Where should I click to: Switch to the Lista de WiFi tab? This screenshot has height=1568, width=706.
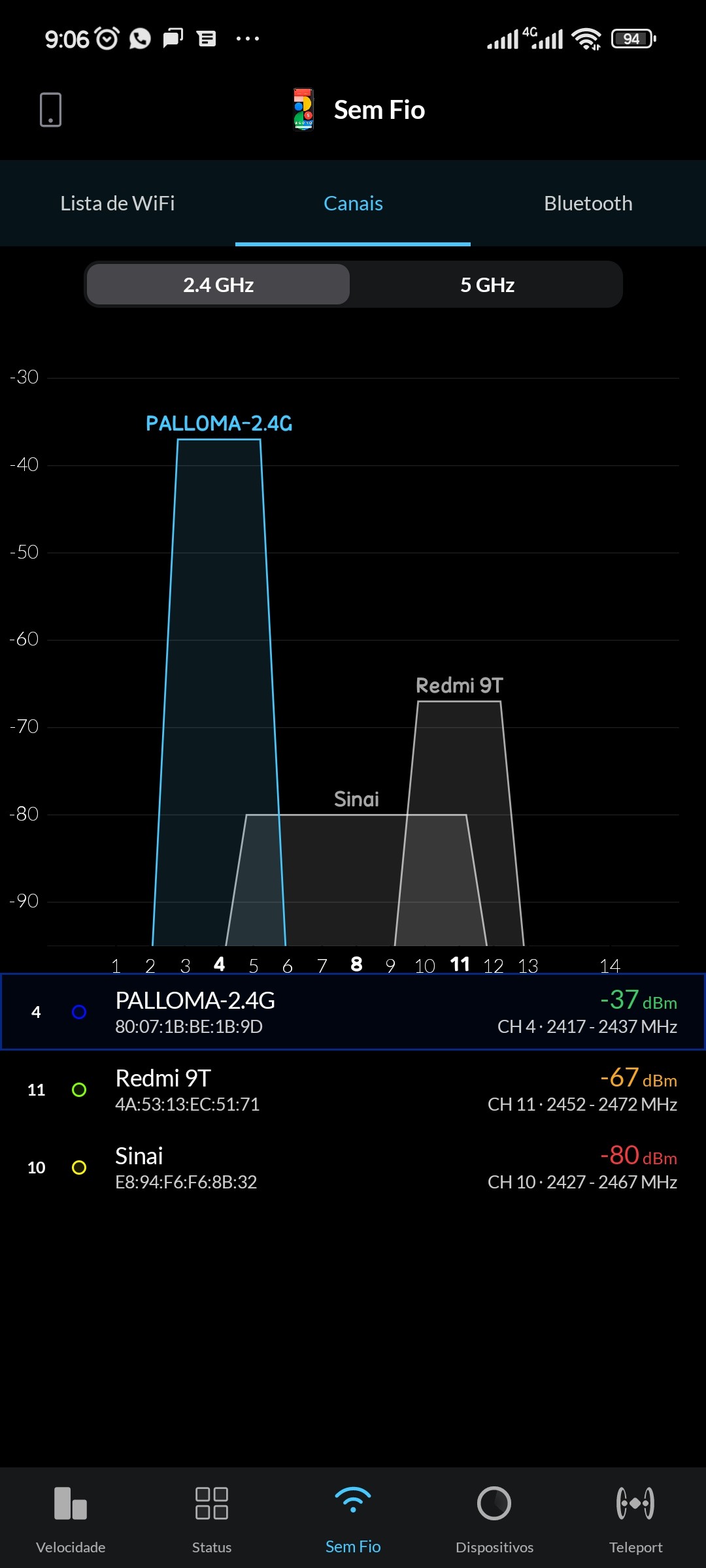coord(118,203)
